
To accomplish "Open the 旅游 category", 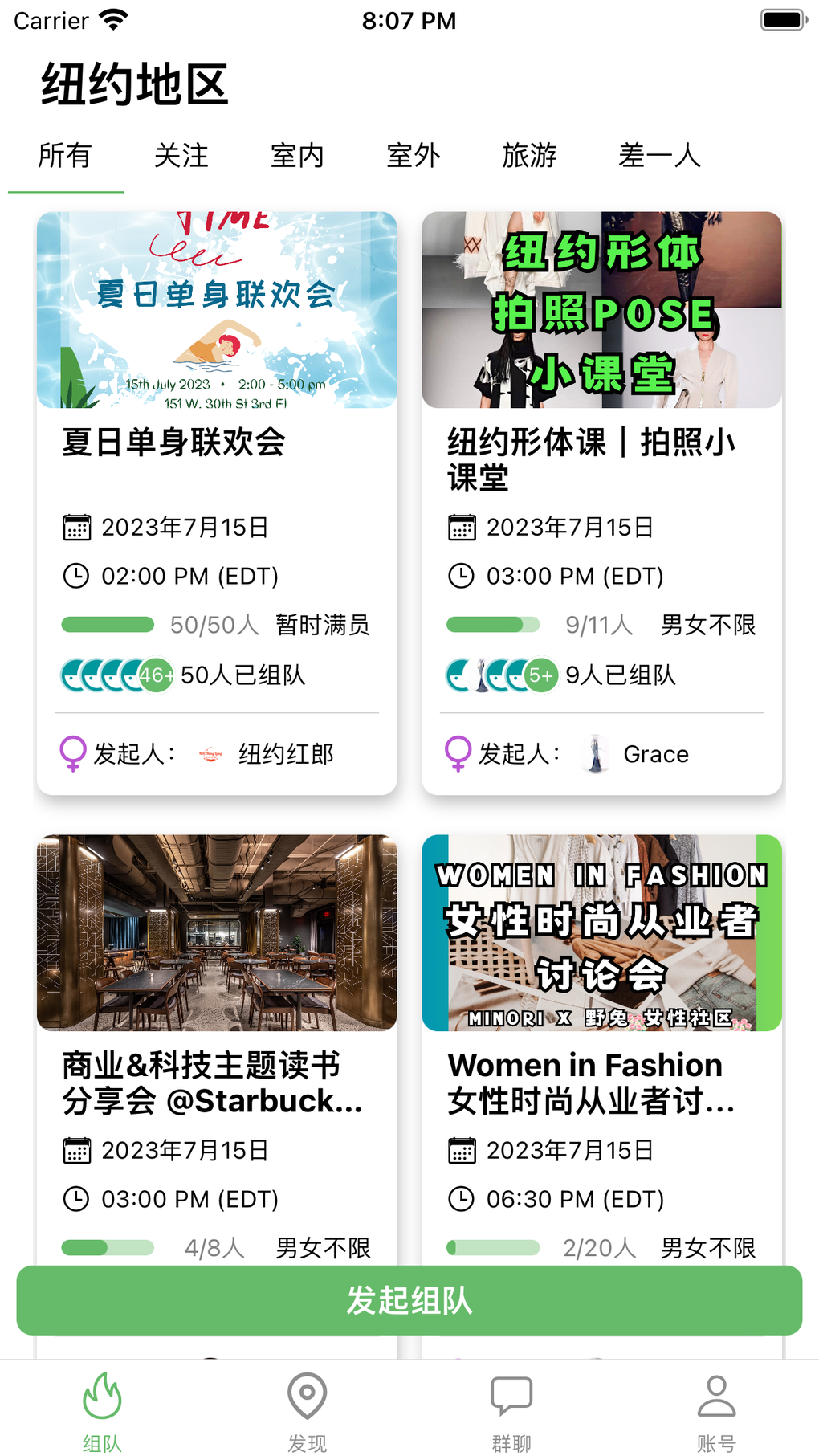I will click(529, 156).
